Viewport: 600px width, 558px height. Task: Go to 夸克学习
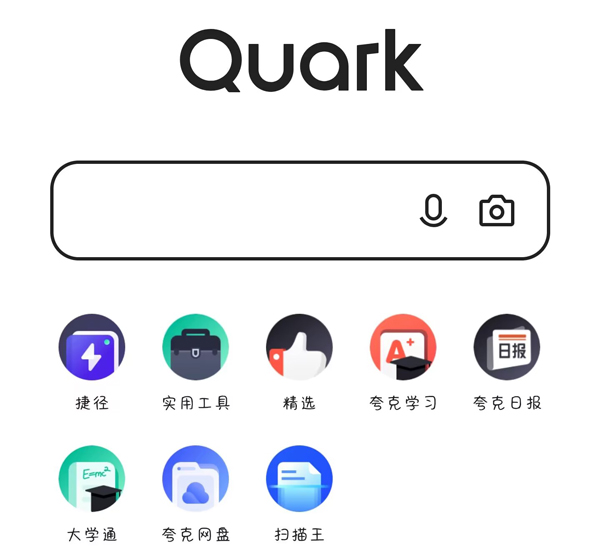403,348
